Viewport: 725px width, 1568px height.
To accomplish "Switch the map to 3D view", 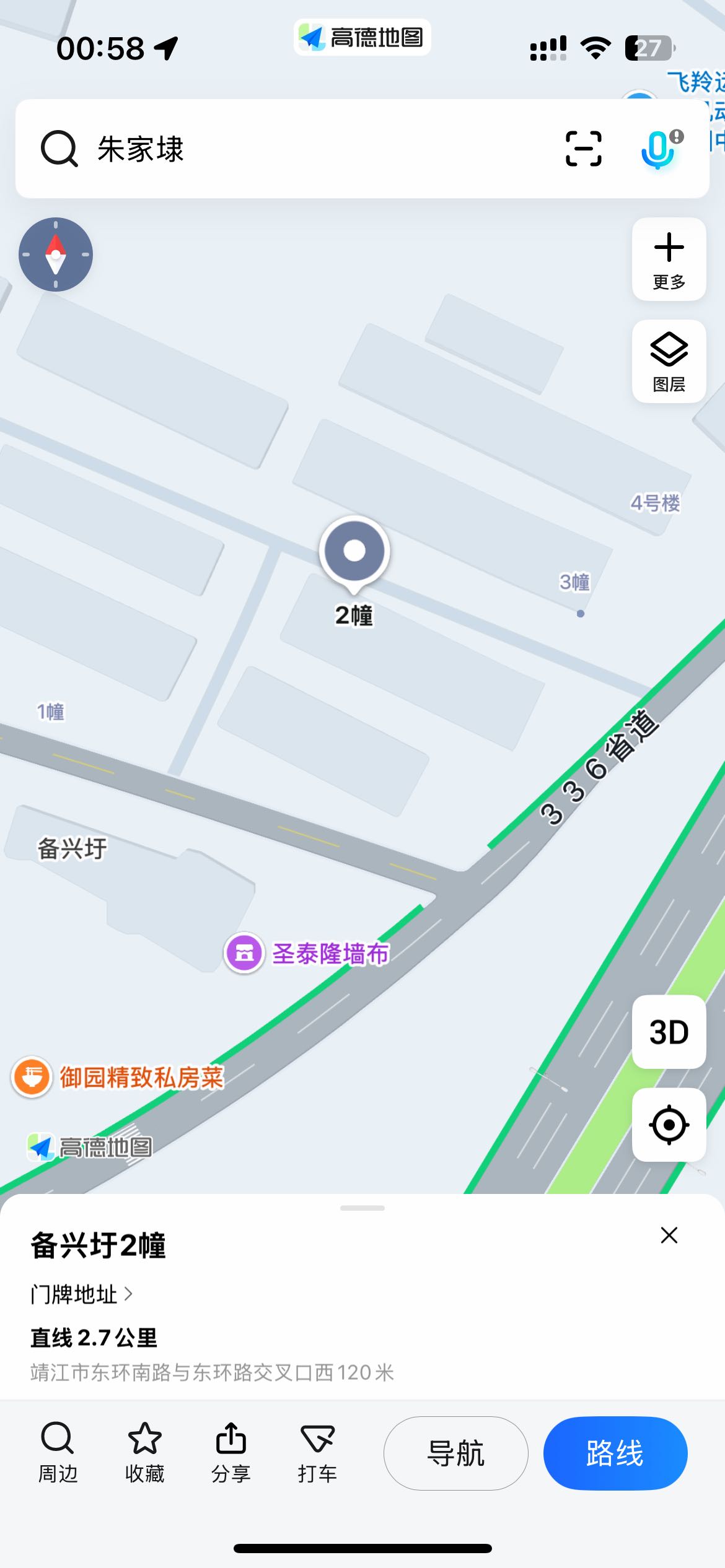I will (x=669, y=1032).
